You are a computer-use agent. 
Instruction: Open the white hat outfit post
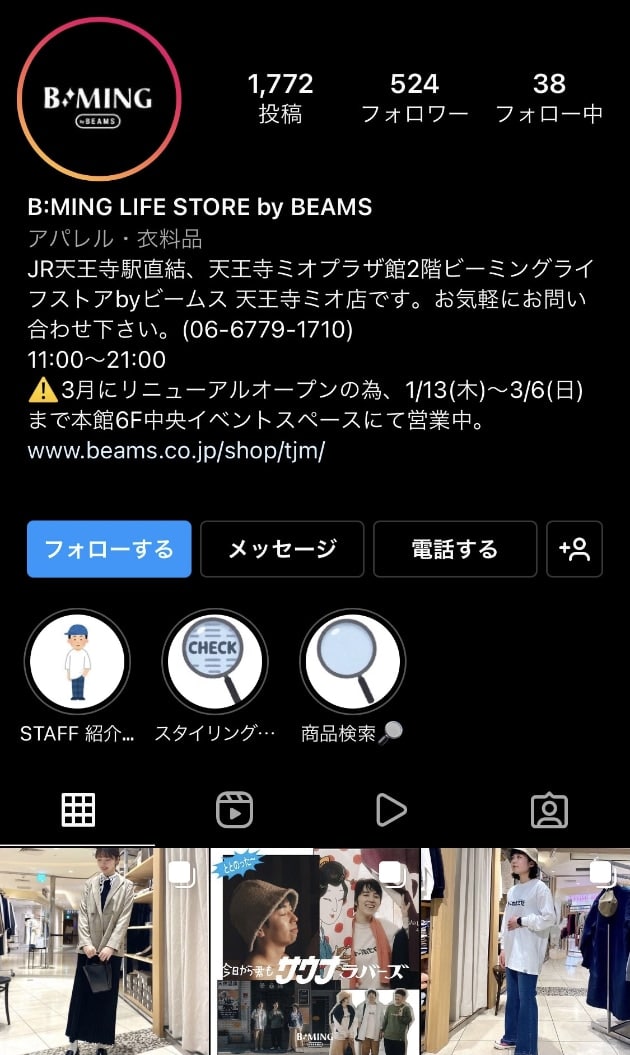(x=526, y=950)
